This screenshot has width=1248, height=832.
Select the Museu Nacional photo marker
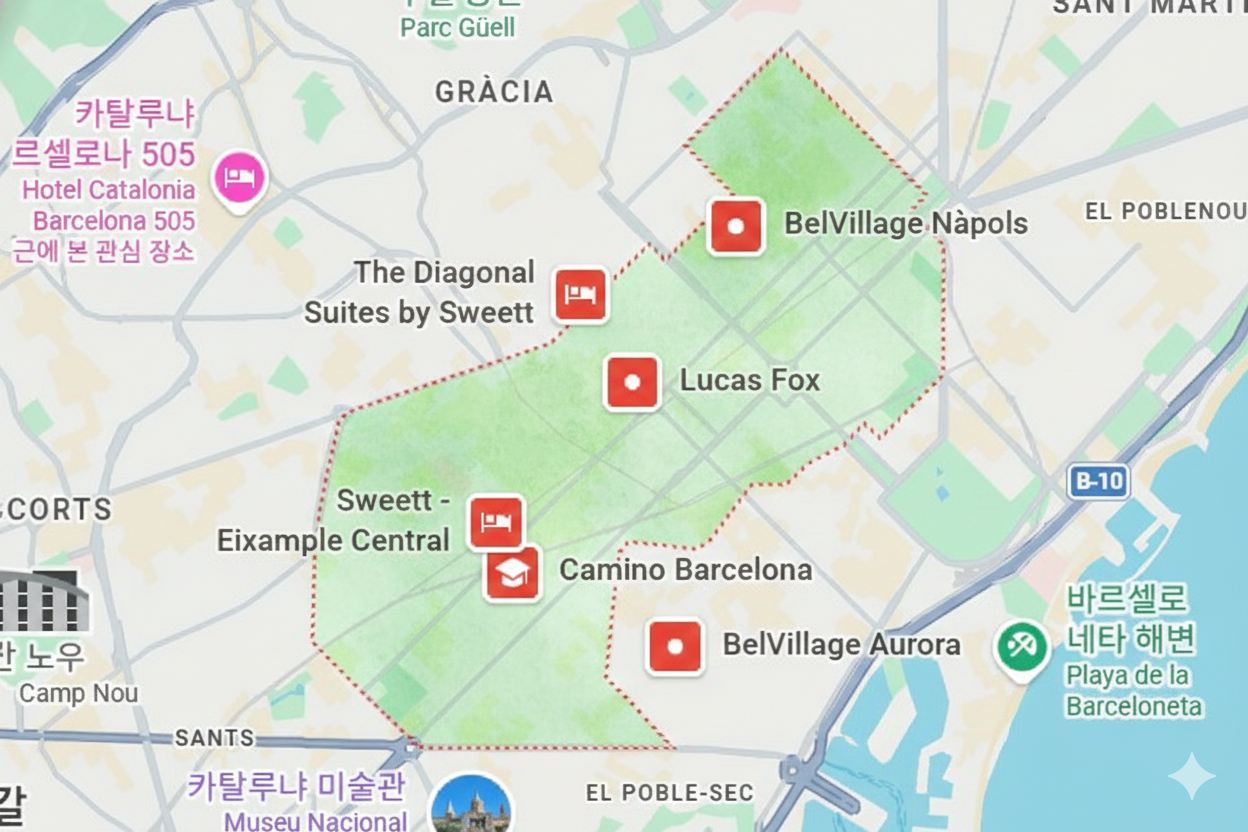(471, 808)
